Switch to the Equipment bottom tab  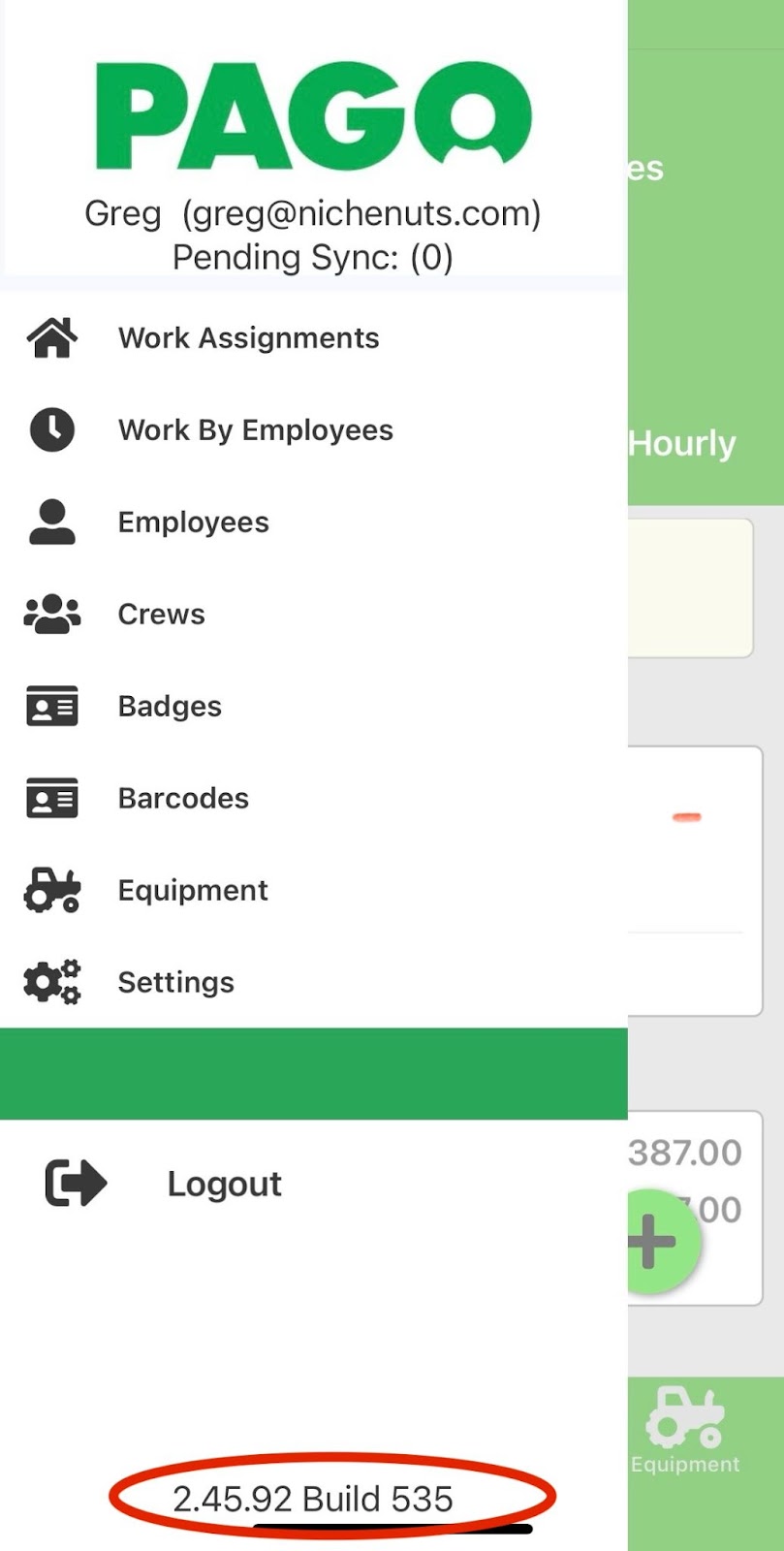685,1430
